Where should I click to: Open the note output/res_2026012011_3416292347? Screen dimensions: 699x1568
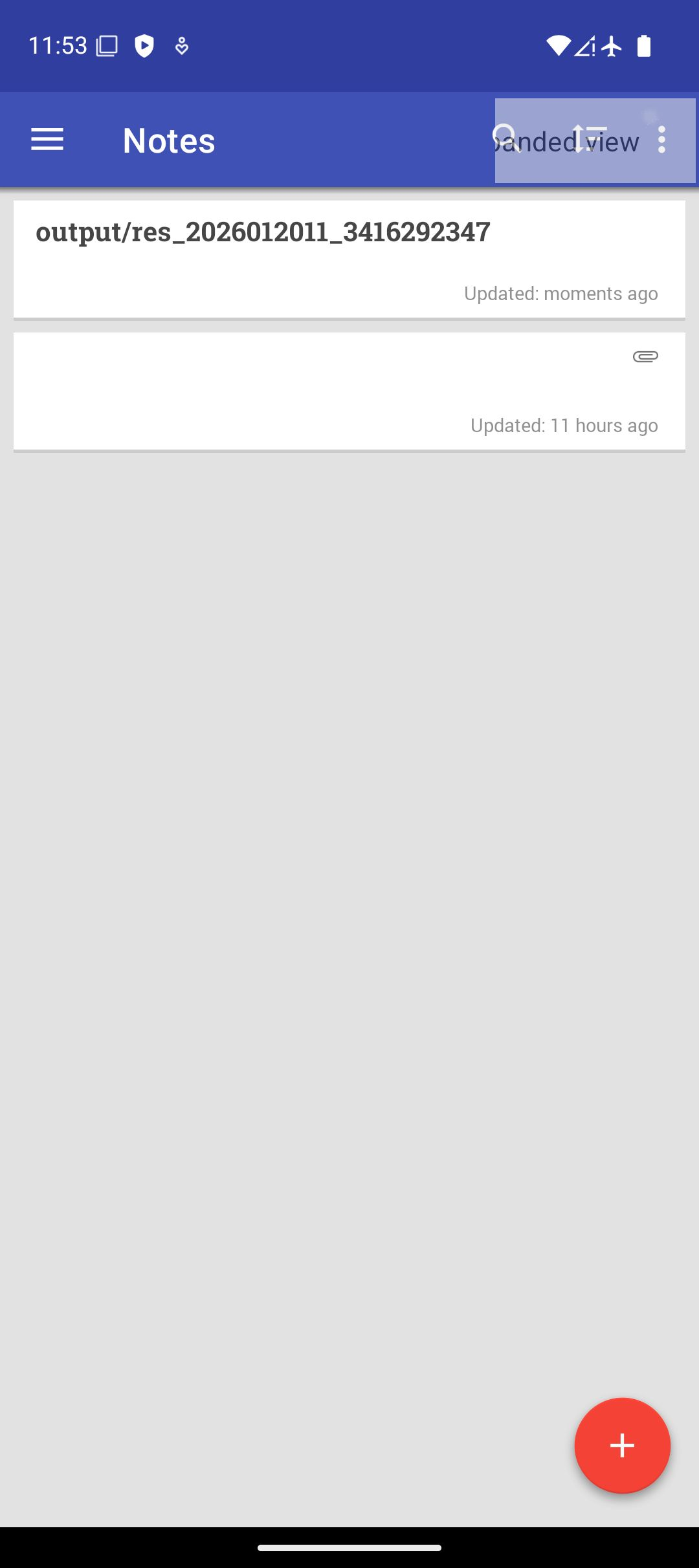(x=349, y=259)
